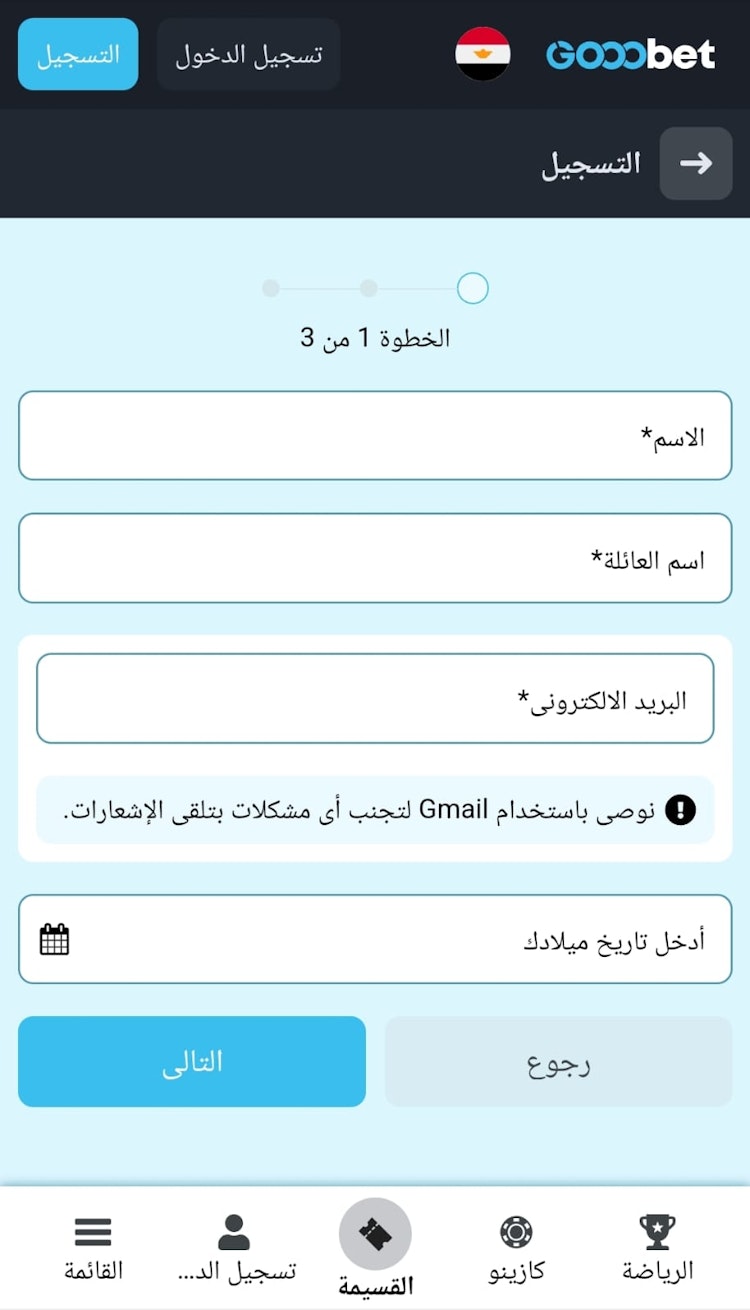Tap the blue التسجيل button in header
The height and width of the screenshot is (1310, 750).
pyautogui.click(x=78, y=54)
